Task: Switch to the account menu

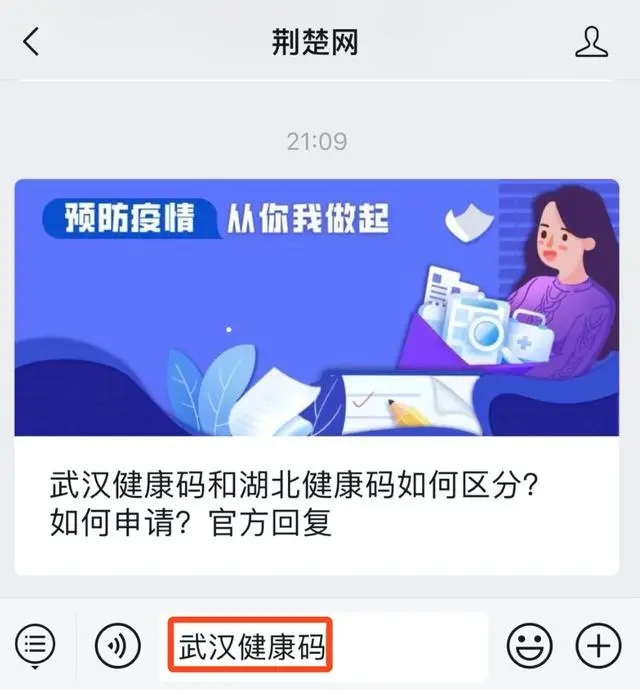Action: [x=36, y=646]
